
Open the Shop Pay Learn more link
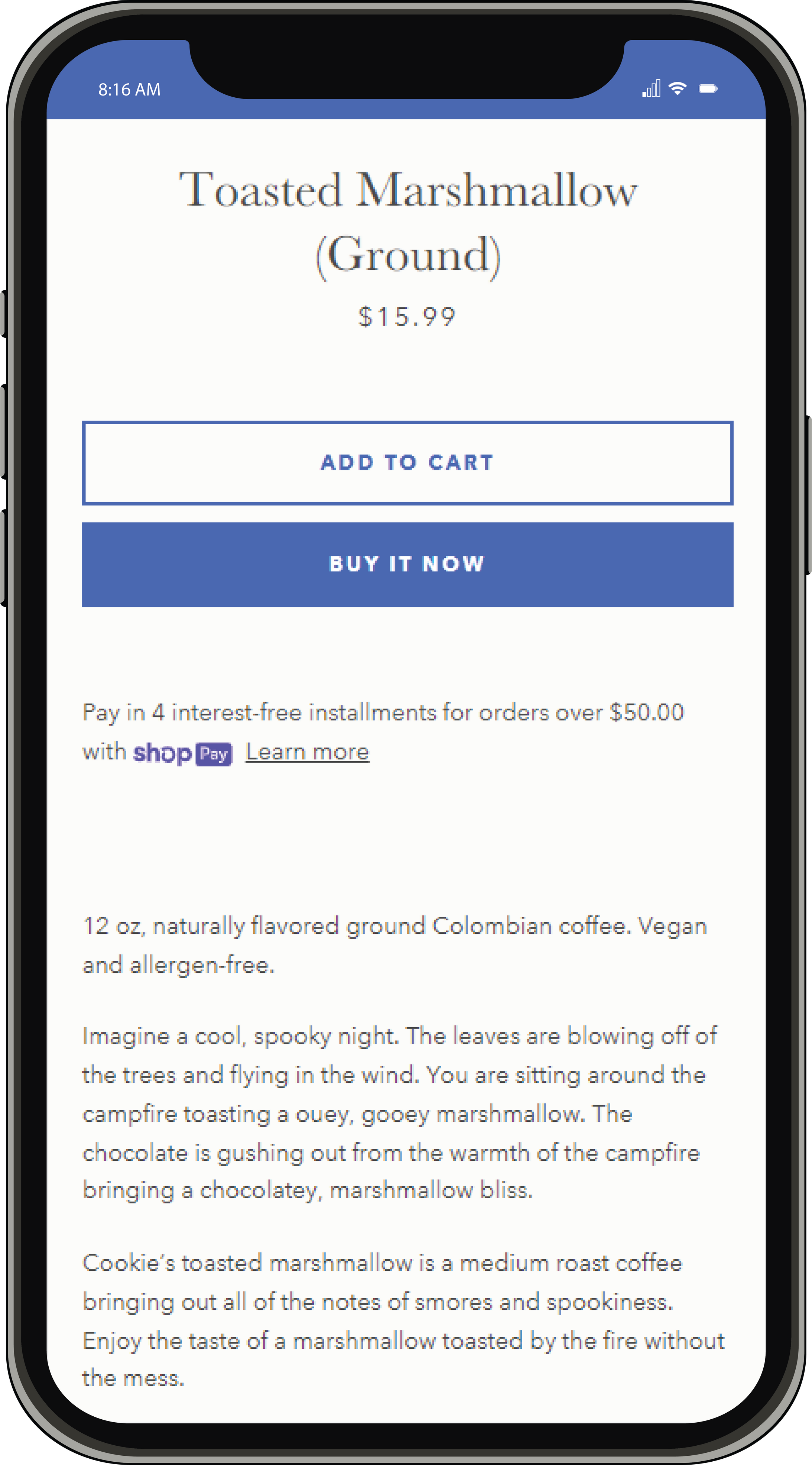click(307, 752)
